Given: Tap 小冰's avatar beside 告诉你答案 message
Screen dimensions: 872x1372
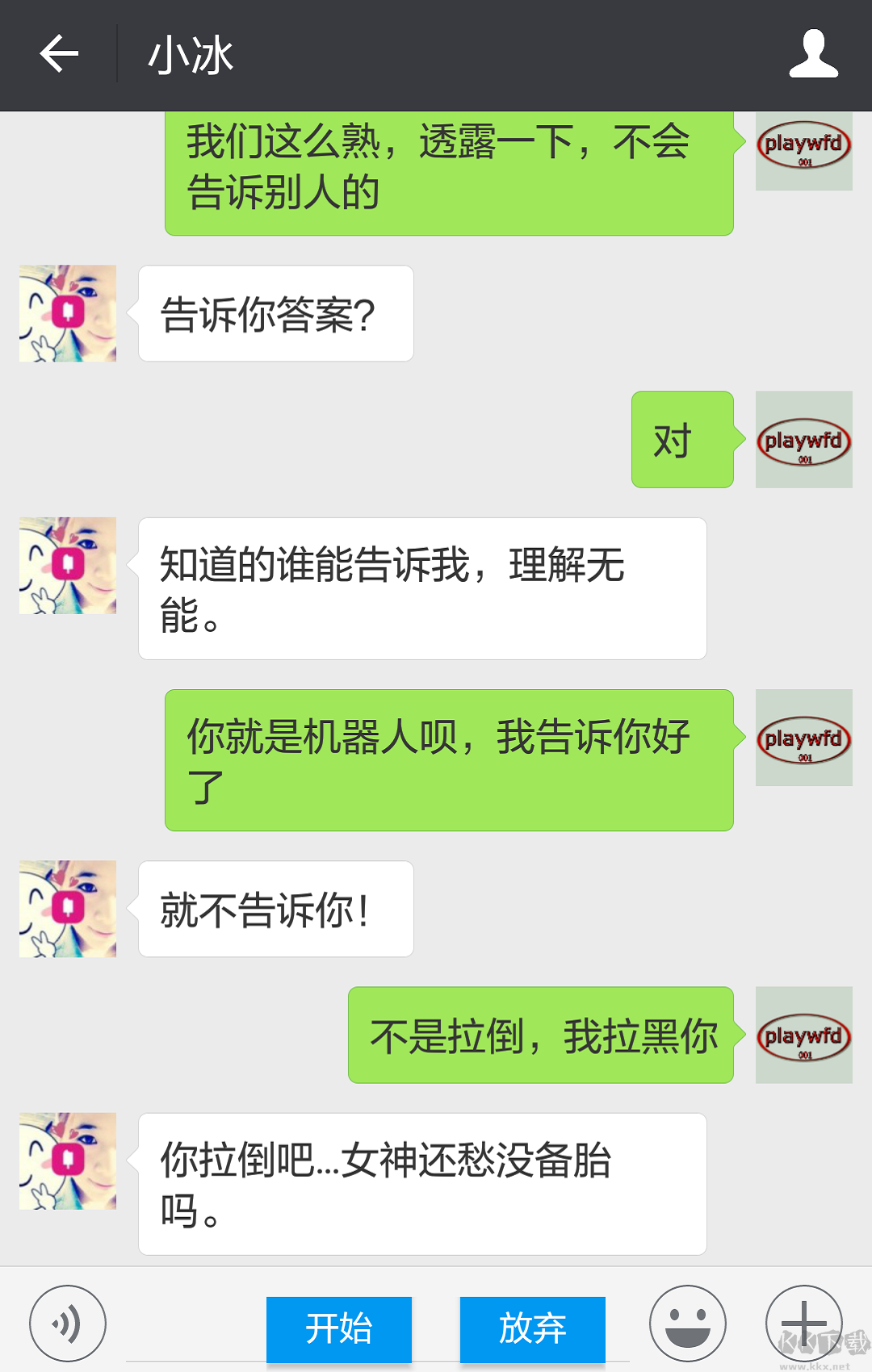Looking at the screenshot, I should (67, 313).
